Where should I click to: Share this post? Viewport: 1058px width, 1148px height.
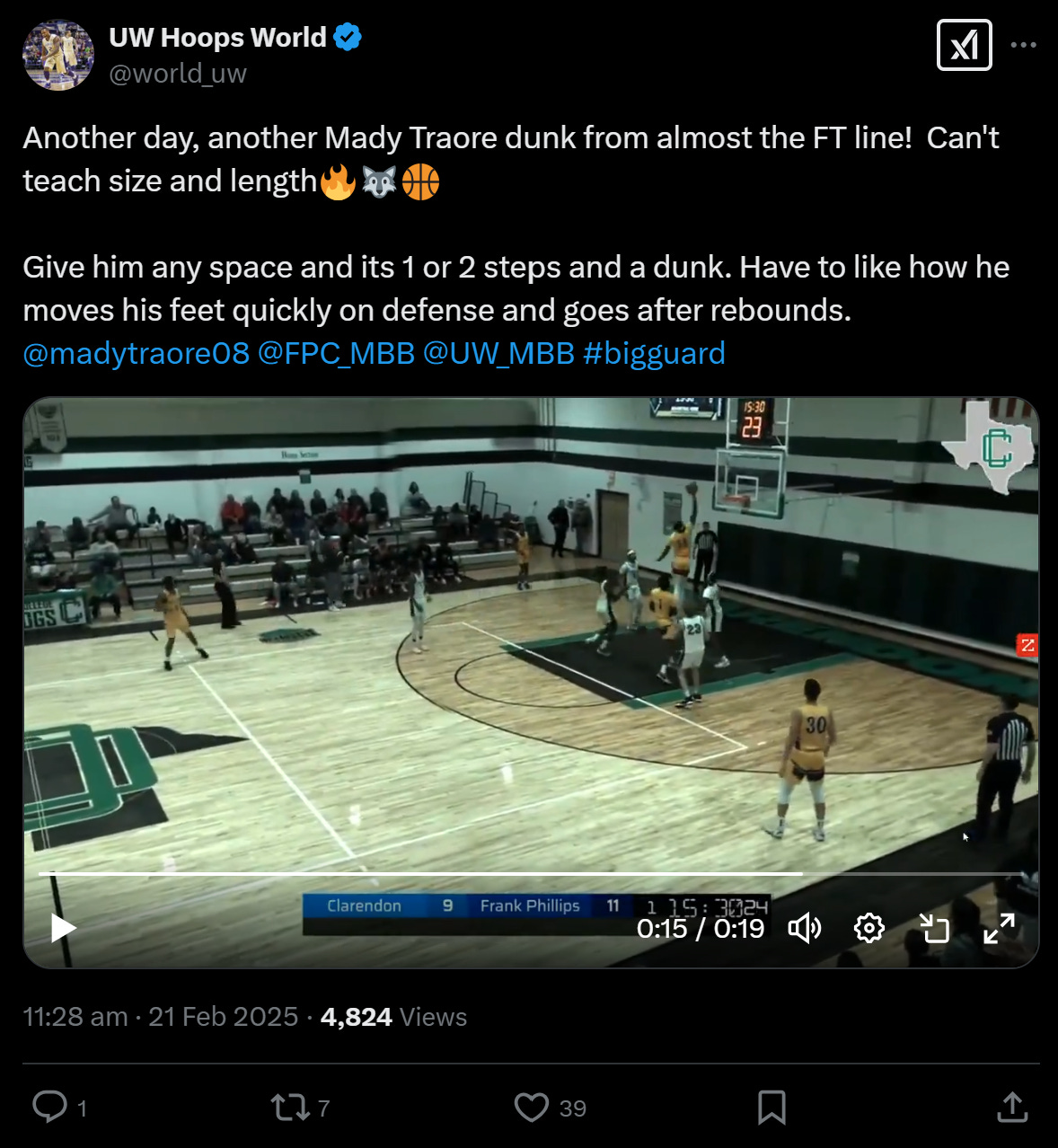point(1012,1107)
